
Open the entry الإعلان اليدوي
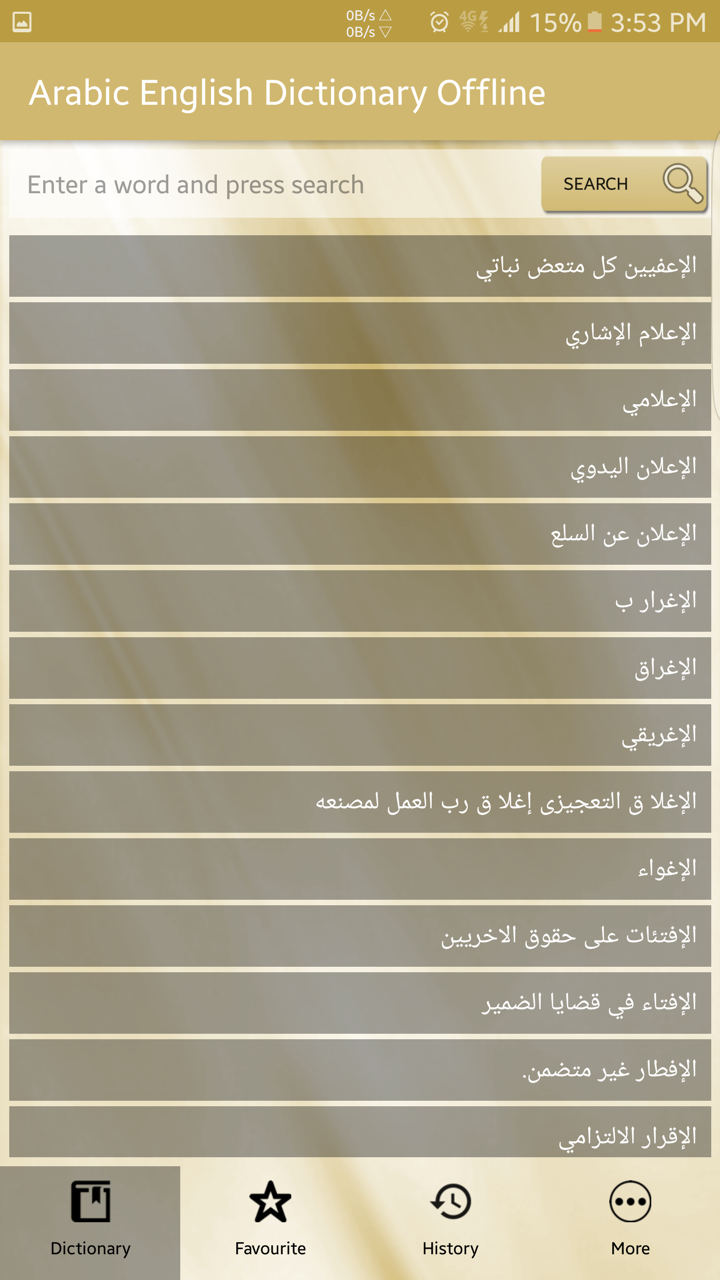360,466
